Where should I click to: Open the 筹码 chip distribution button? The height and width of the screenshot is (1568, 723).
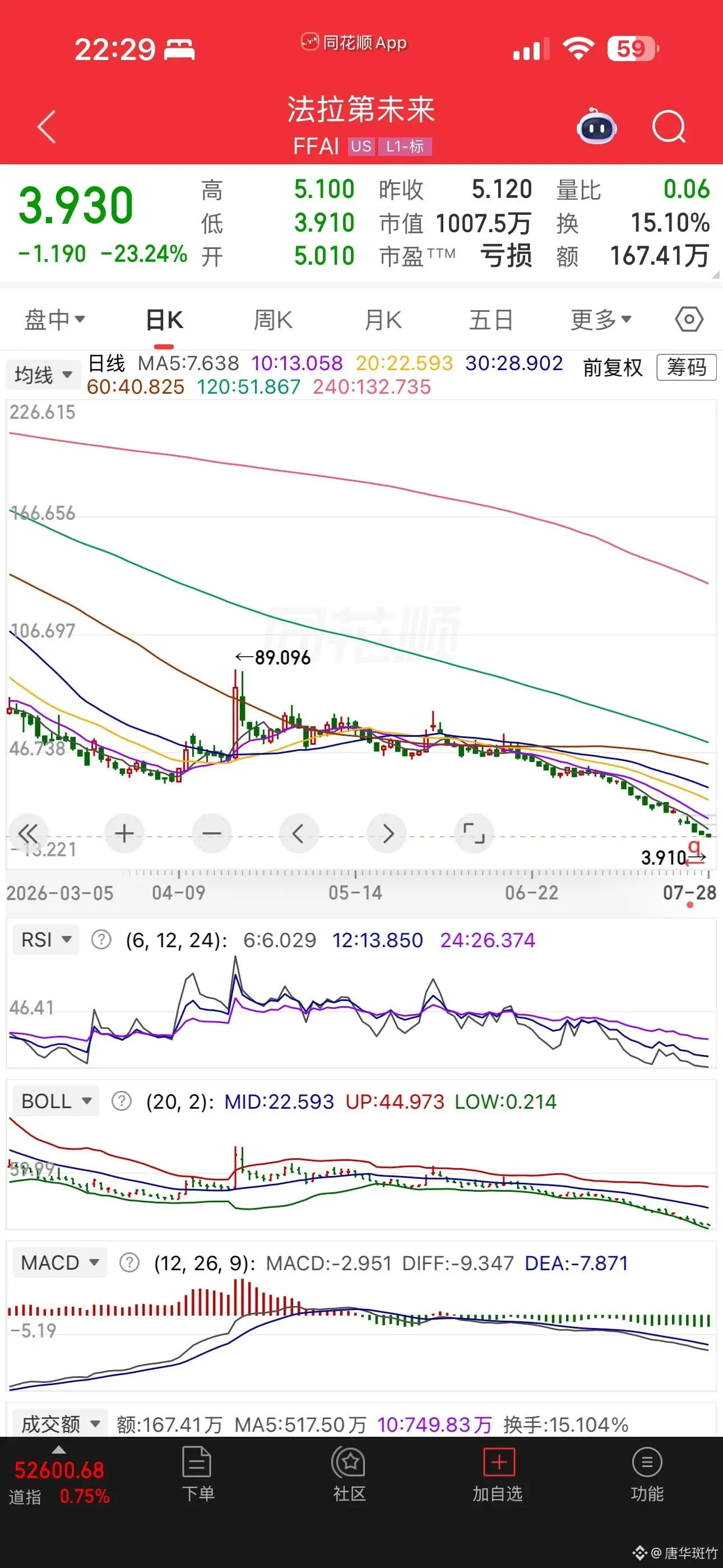coord(687,367)
